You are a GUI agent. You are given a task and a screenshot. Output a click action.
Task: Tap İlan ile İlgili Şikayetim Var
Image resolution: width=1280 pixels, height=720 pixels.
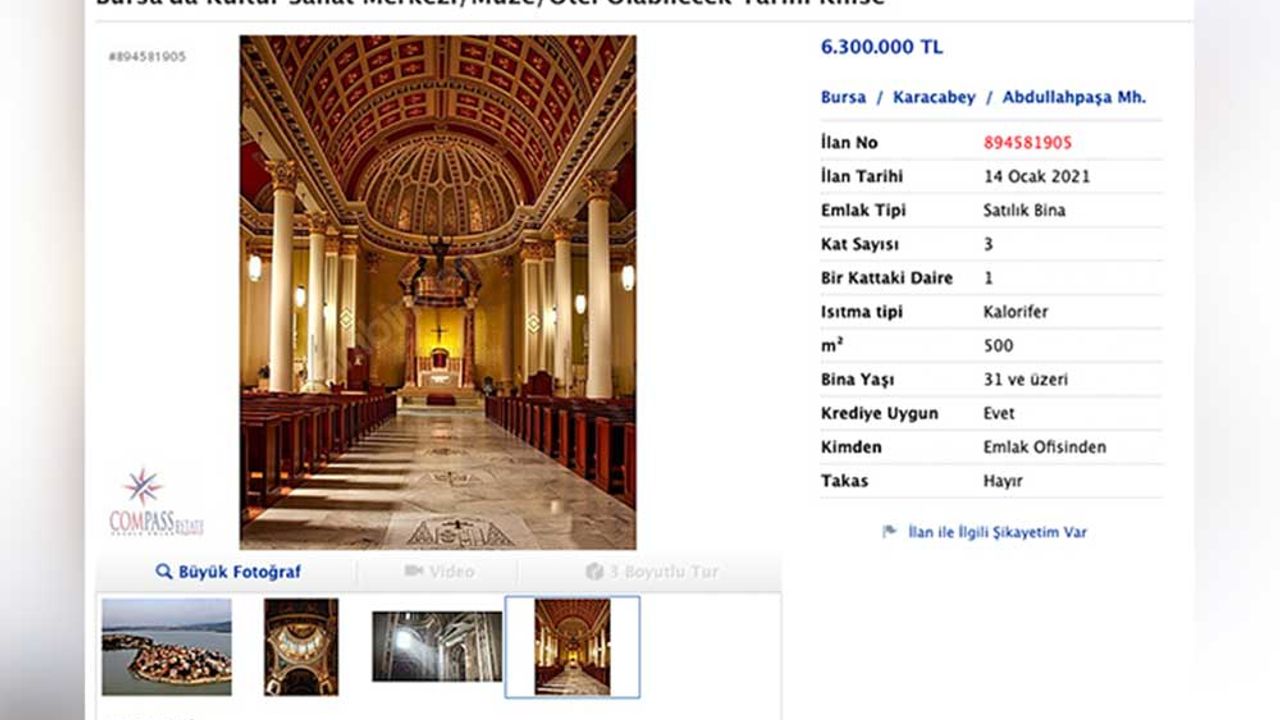(x=996, y=532)
